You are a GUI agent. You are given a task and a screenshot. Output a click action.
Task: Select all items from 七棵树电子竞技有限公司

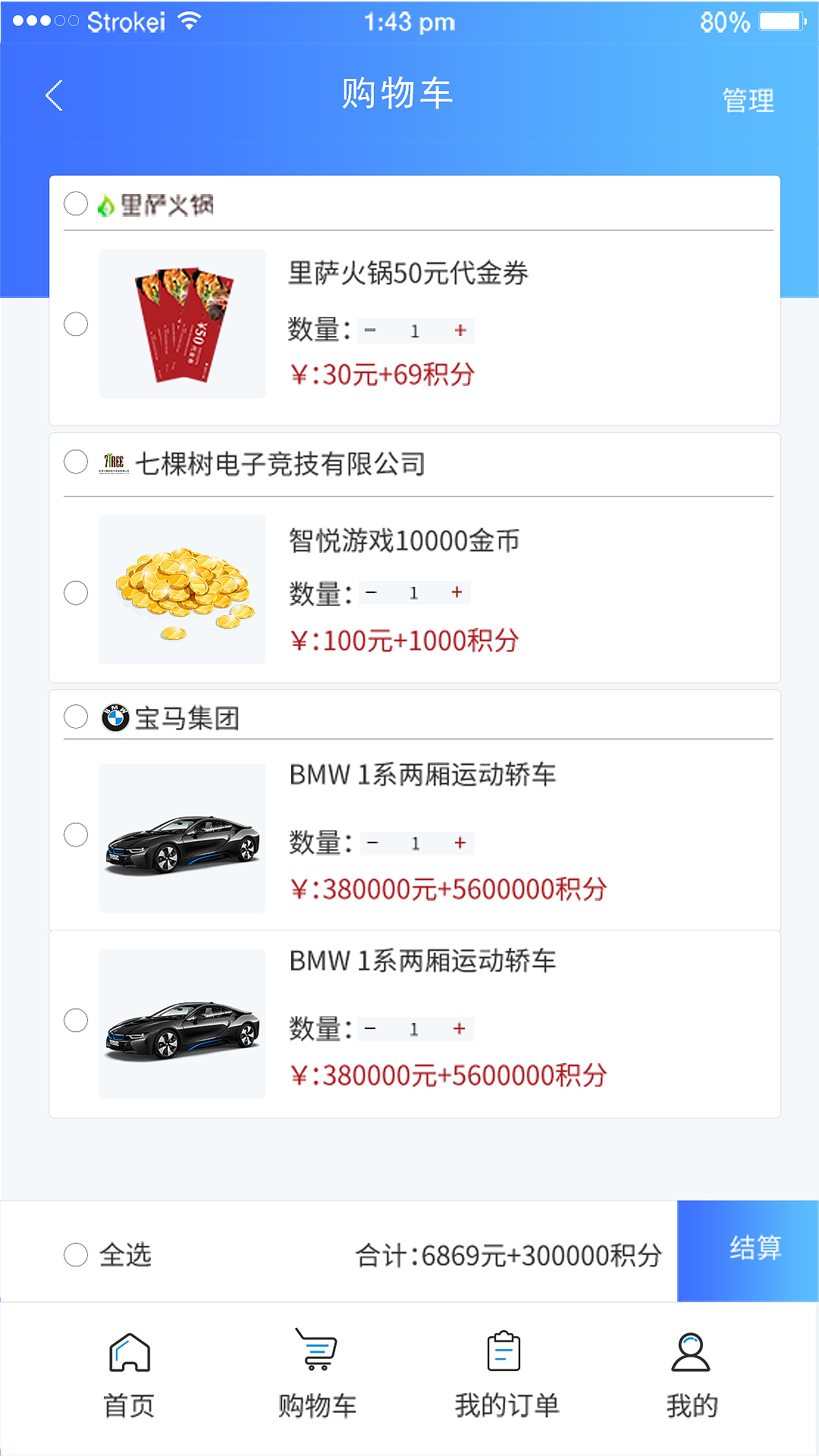(x=76, y=461)
